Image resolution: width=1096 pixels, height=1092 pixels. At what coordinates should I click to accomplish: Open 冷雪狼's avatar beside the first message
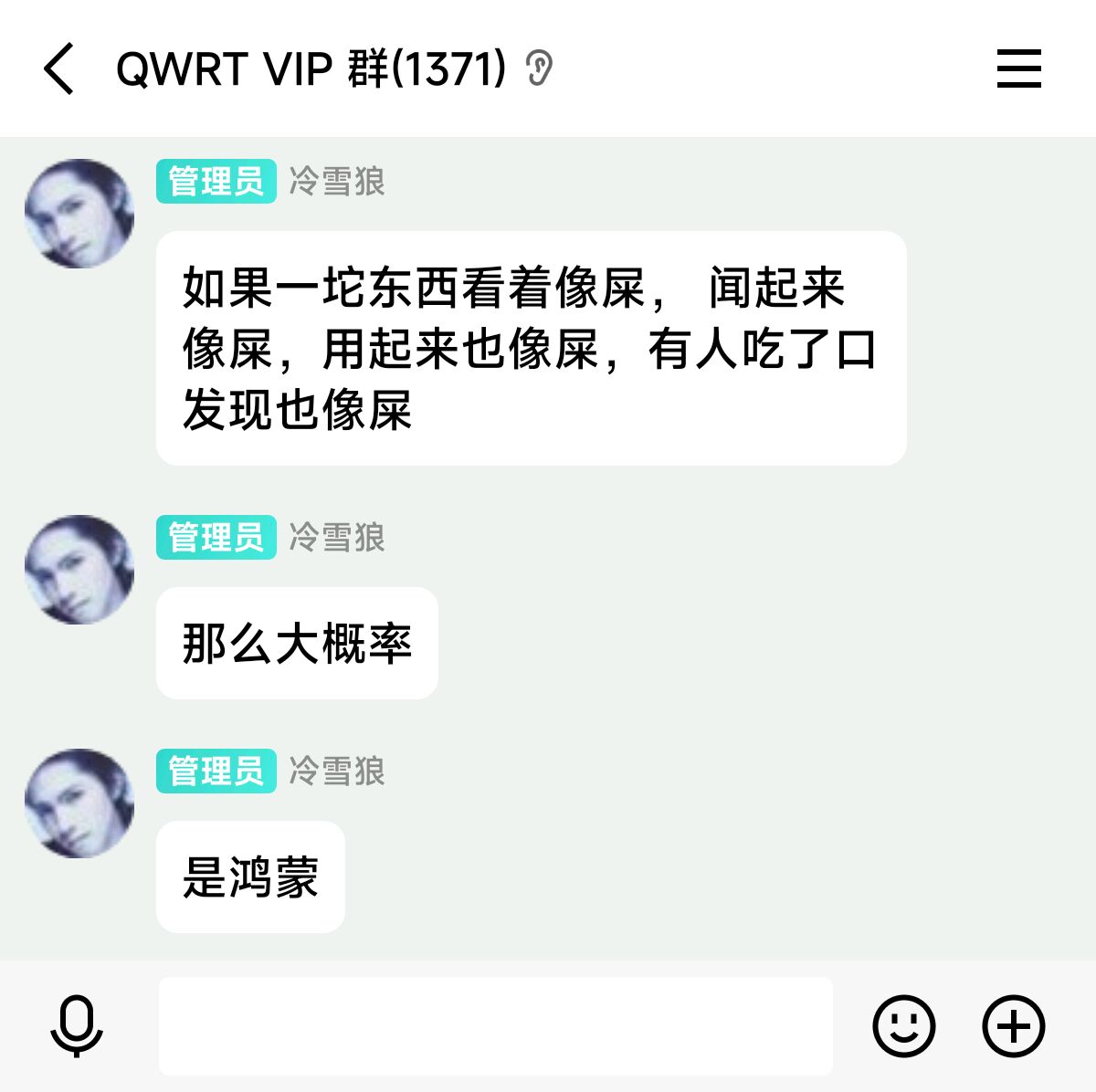pyautogui.click(x=79, y=214)
